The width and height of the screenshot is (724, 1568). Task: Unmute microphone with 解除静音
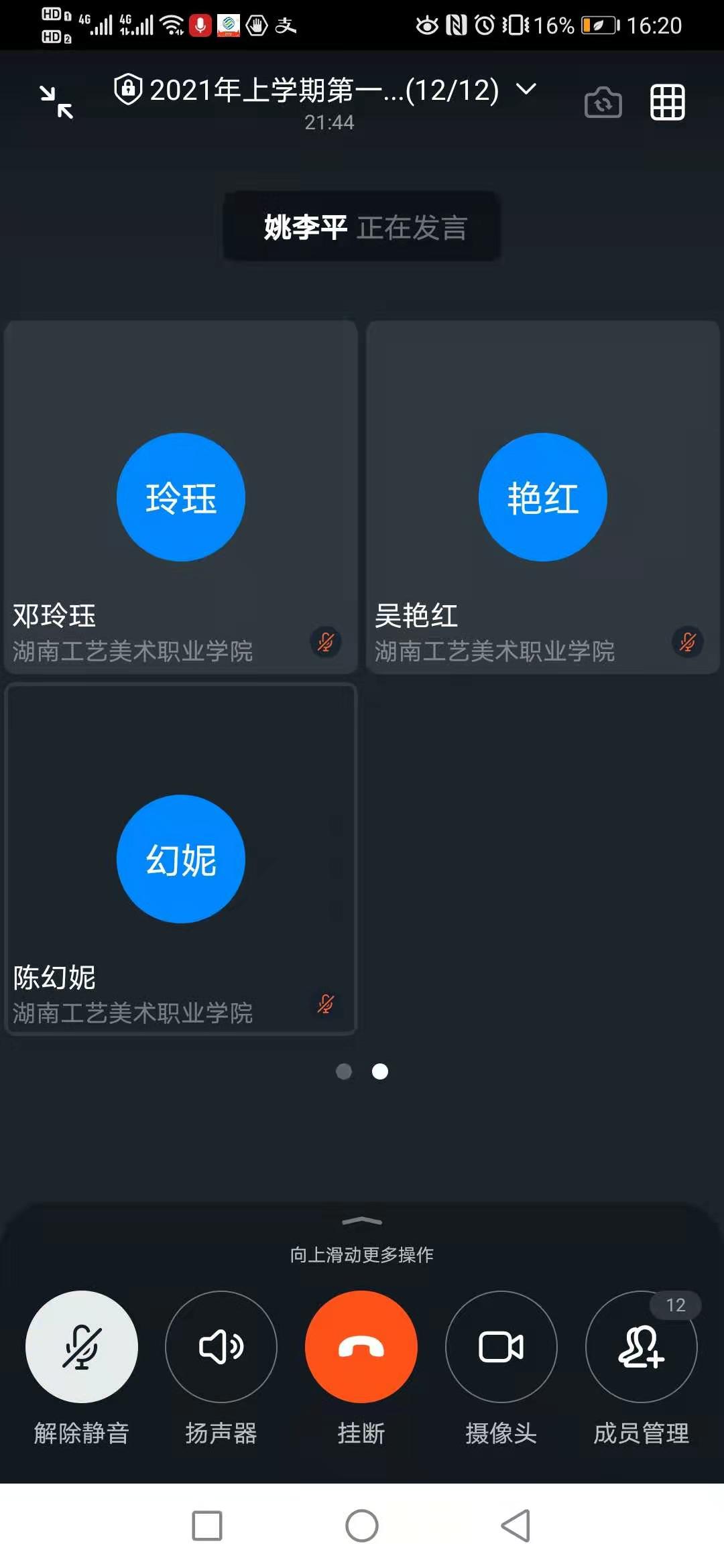82,1346
